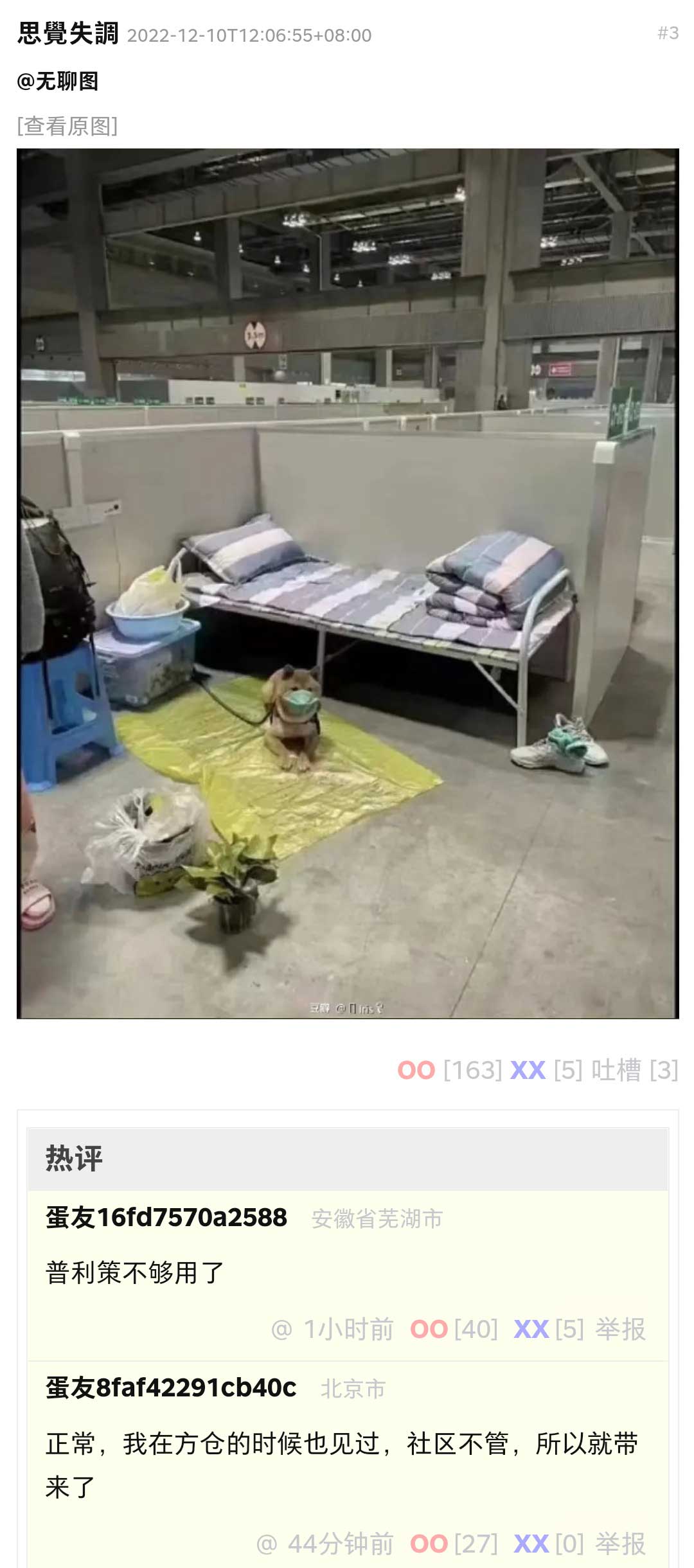The width and height of the screenshot is (694, 1568).
Task: Upvote OO on the 北京市 user's comment
Action: click(429, 1544)
